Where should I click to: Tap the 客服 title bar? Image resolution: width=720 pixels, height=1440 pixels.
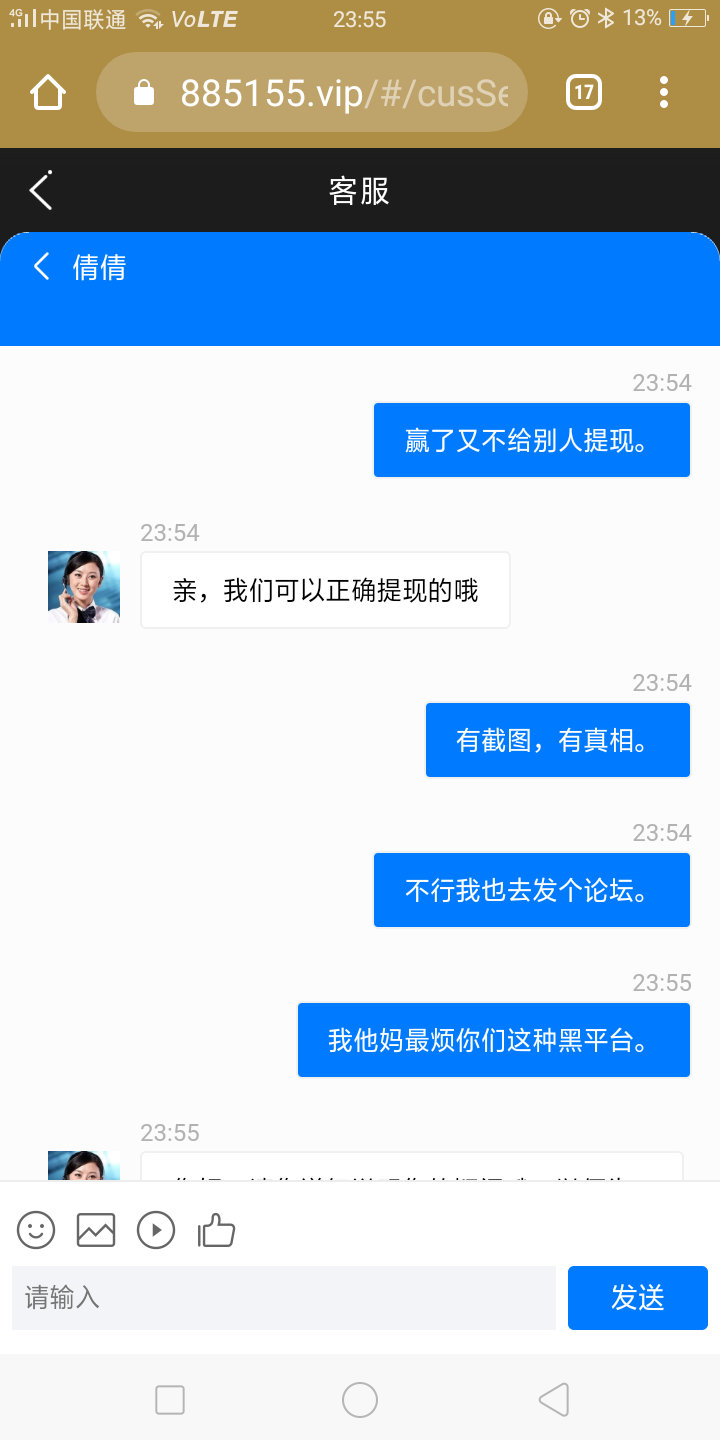tap(360, 190)
